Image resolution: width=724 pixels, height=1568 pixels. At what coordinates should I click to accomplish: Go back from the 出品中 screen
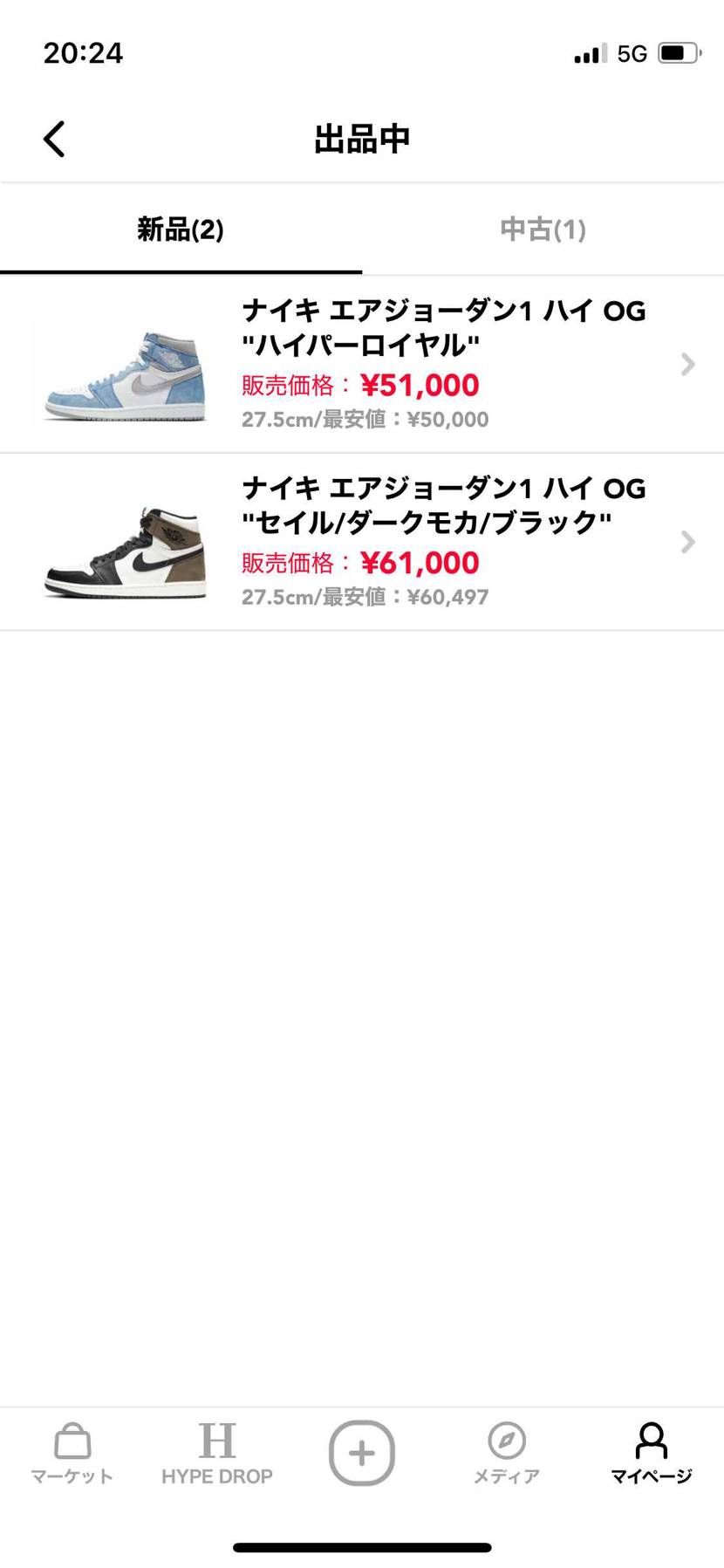tap(54, 139)
